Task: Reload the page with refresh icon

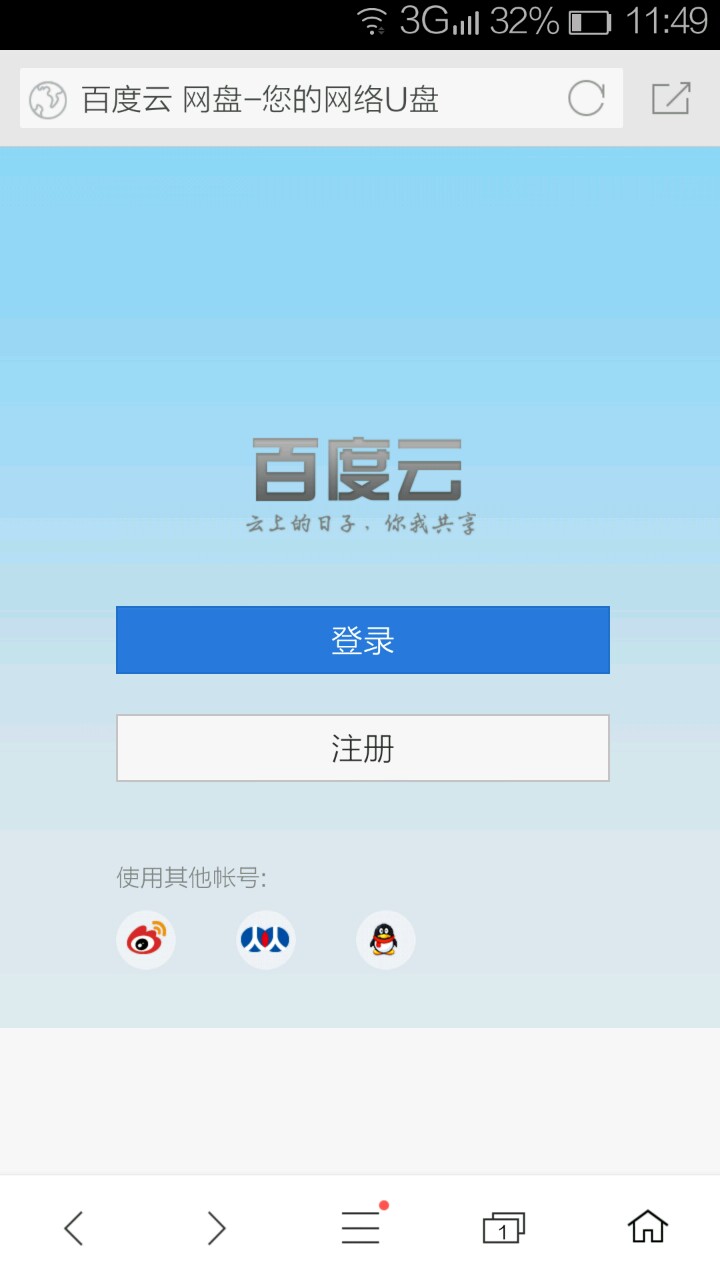Action: coord(586,98)
